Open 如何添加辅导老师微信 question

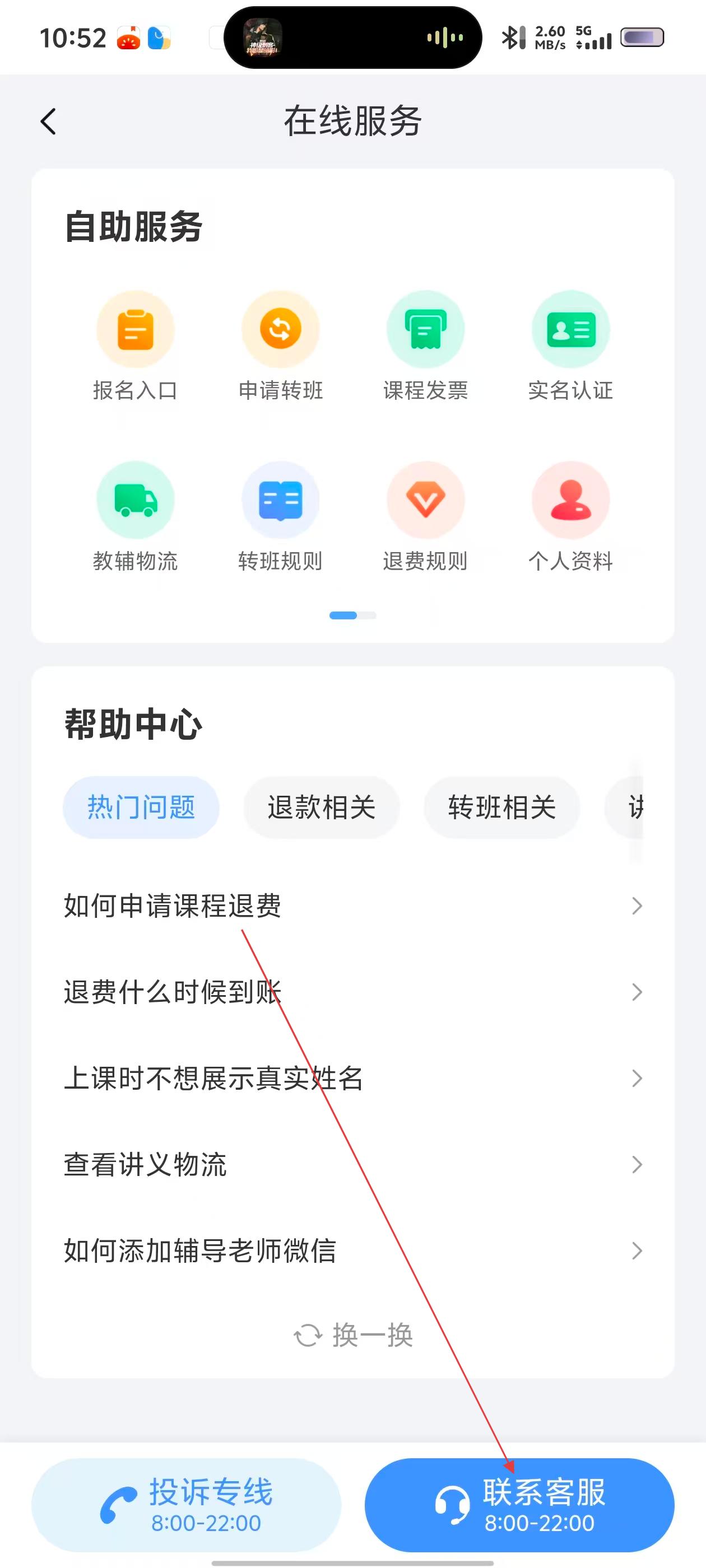tap(352, 1251)
